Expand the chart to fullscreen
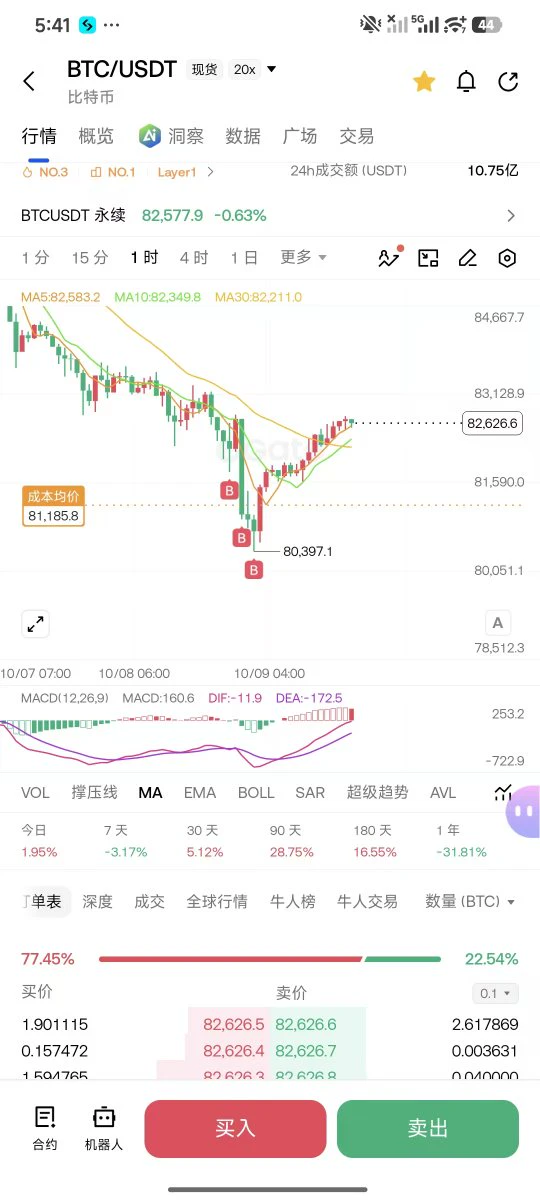 [36, 624]
